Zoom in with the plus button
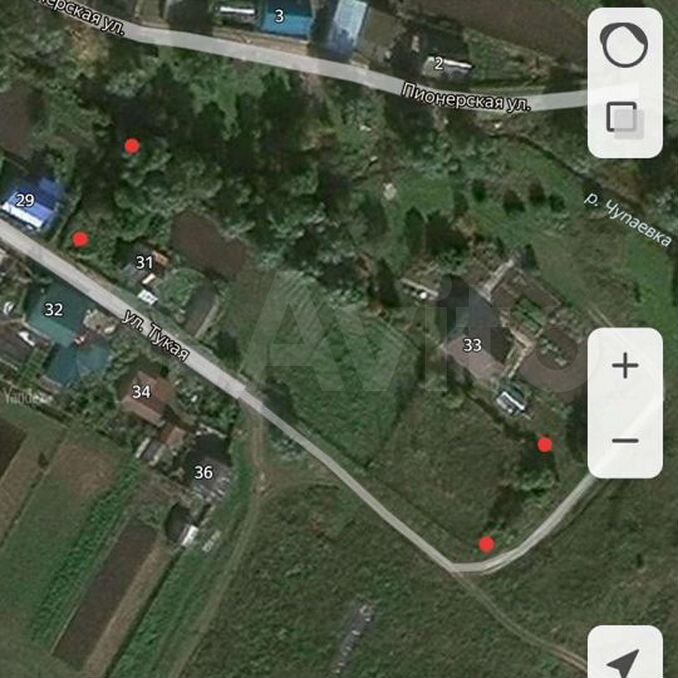This screenshot has height=678, width=678. [625, 366]
